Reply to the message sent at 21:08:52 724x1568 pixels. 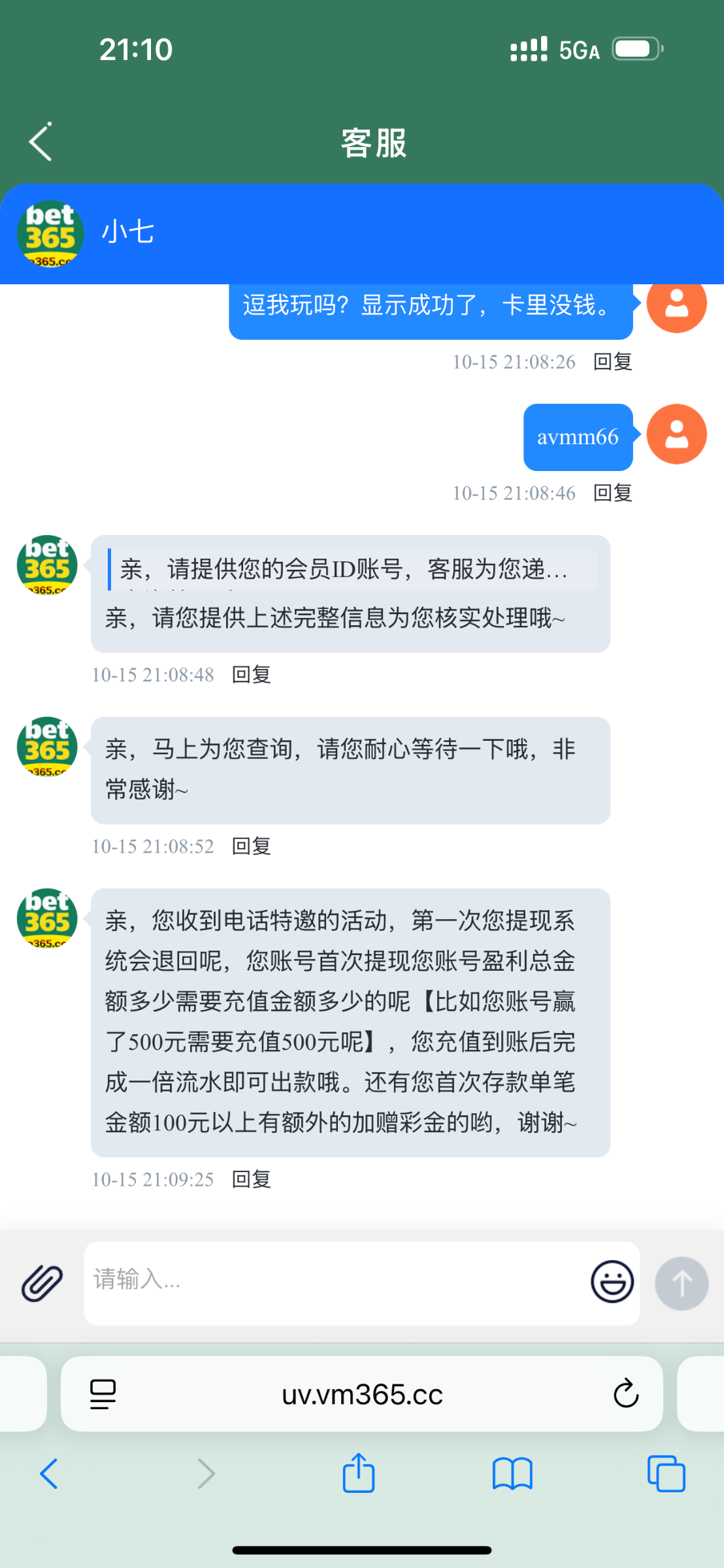[x=252, y=846]
